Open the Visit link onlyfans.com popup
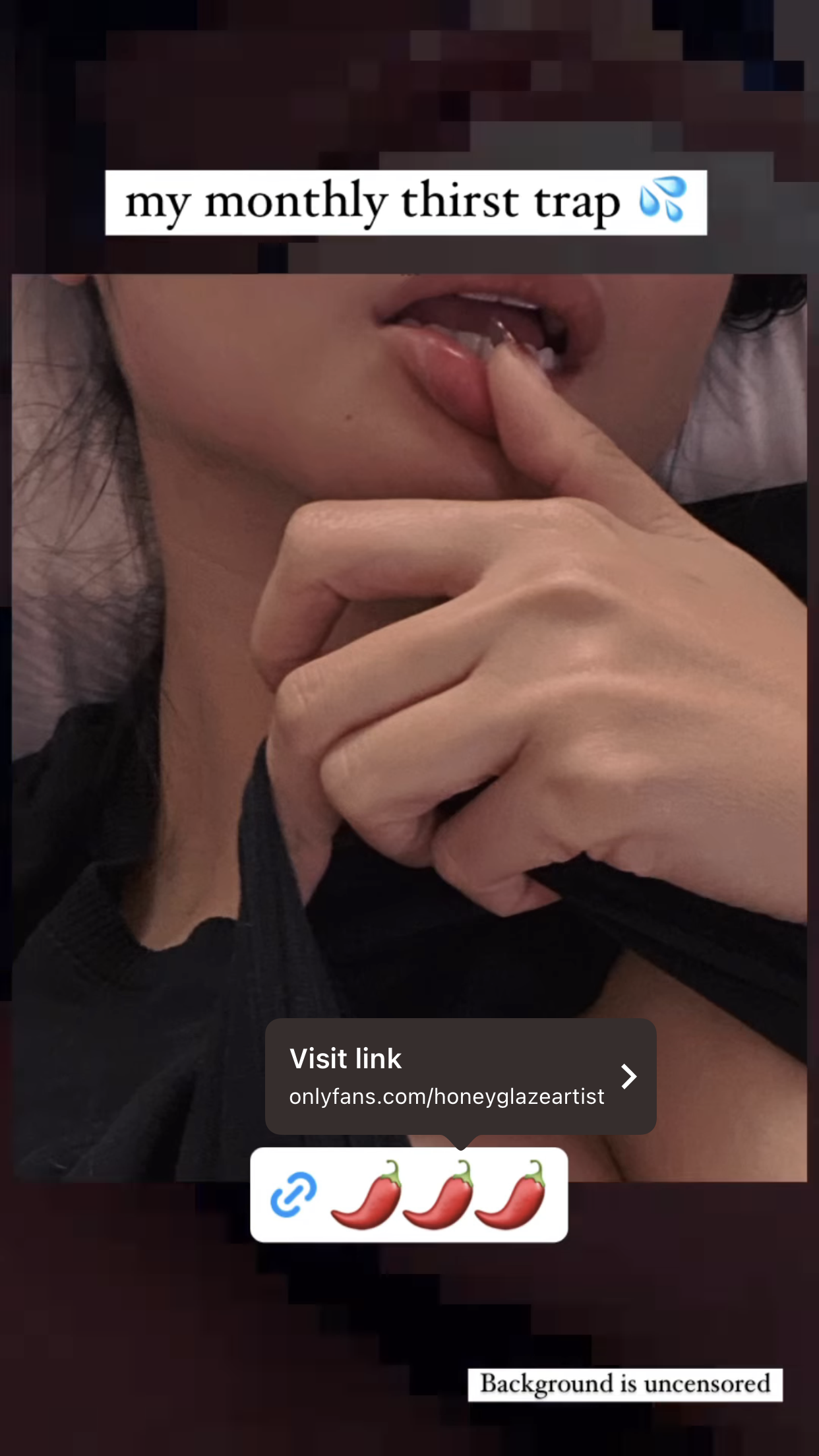This screenshot has width=819, height=1456. (460, 1076)
